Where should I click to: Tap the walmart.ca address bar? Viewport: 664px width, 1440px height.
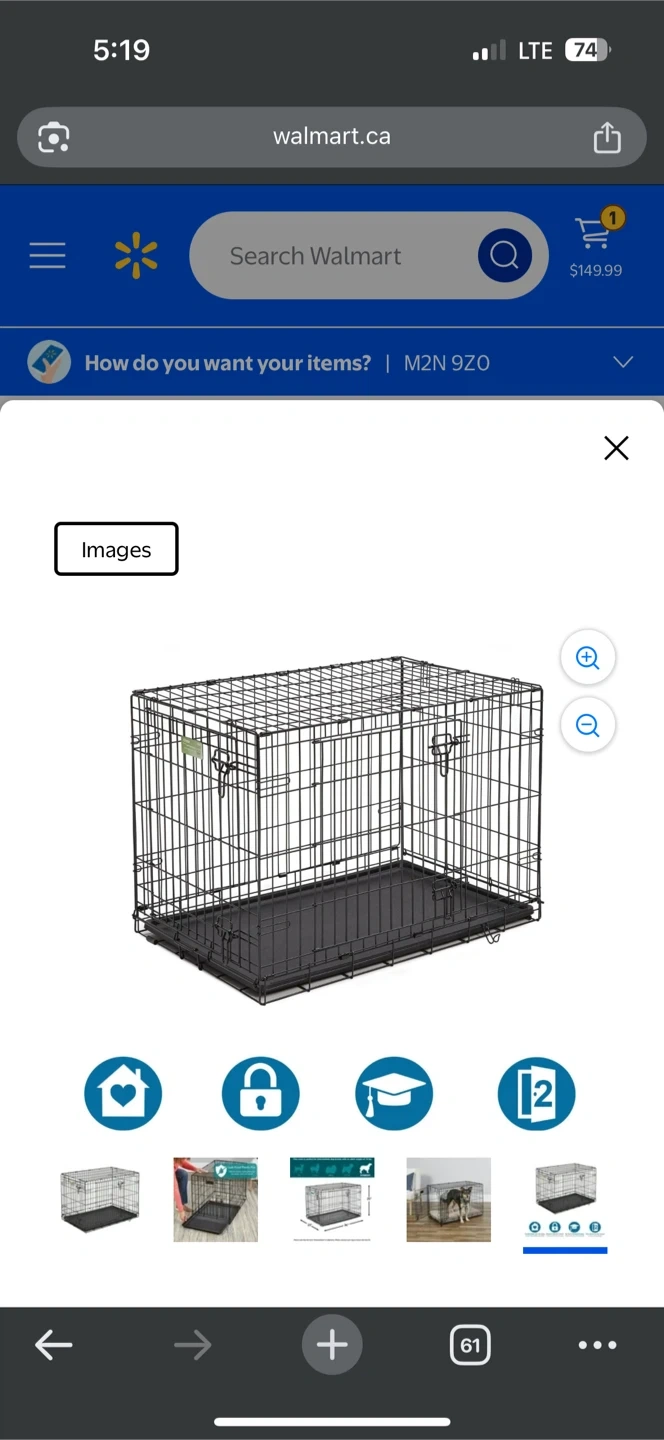[x=331, y=137]
